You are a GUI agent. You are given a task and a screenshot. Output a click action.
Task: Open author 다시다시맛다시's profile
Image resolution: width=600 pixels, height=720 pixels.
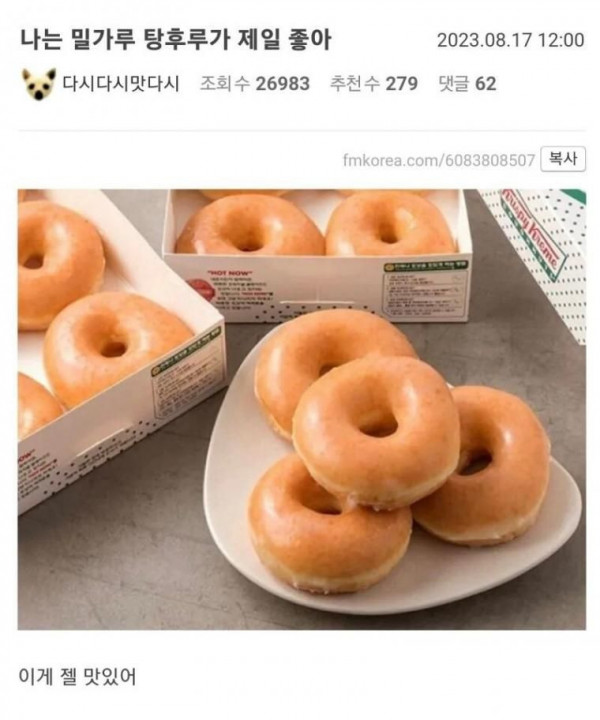pyautogui.click(x=120, y=83)
